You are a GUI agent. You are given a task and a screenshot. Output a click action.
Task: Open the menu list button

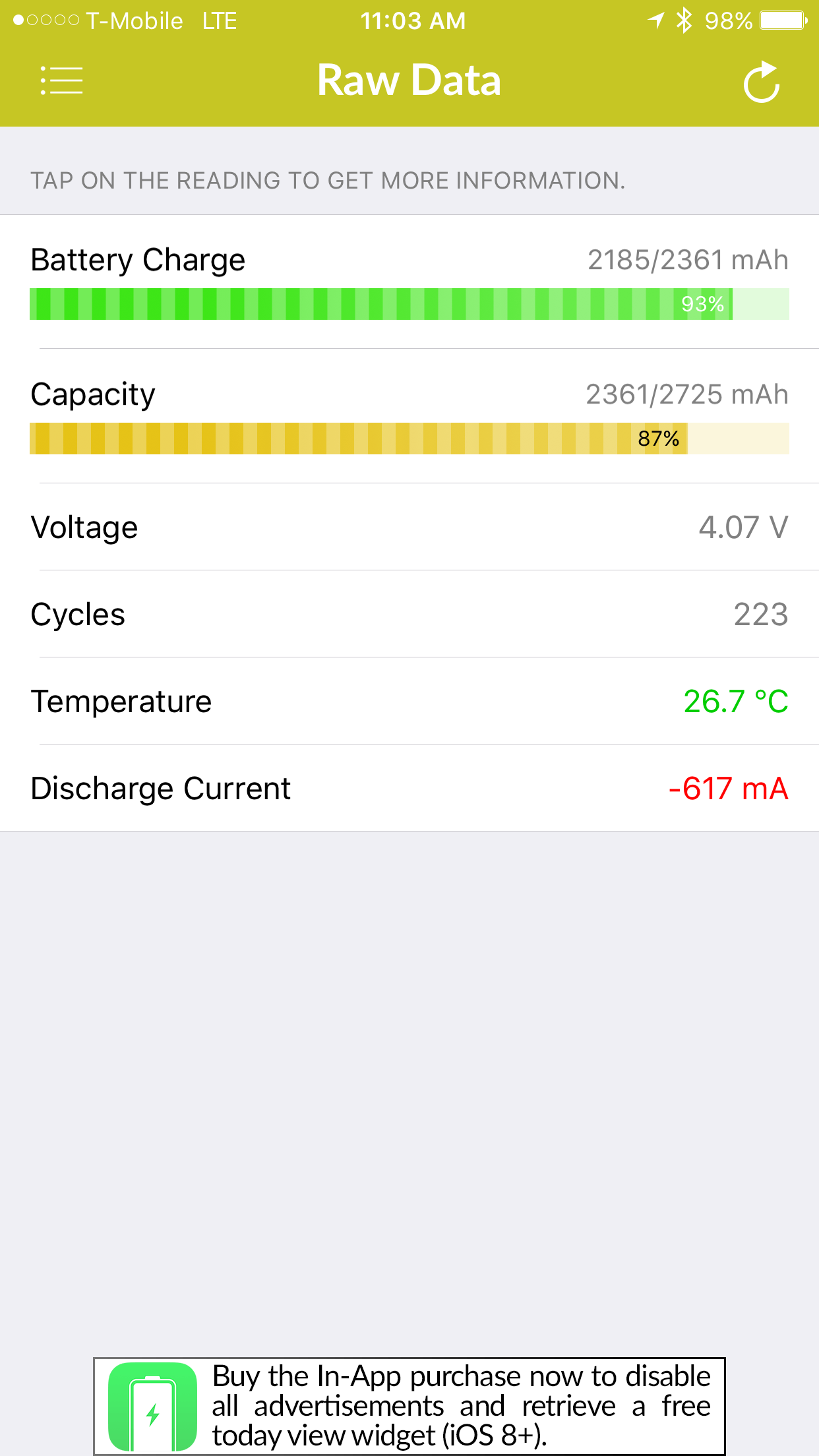coord(61,80)
